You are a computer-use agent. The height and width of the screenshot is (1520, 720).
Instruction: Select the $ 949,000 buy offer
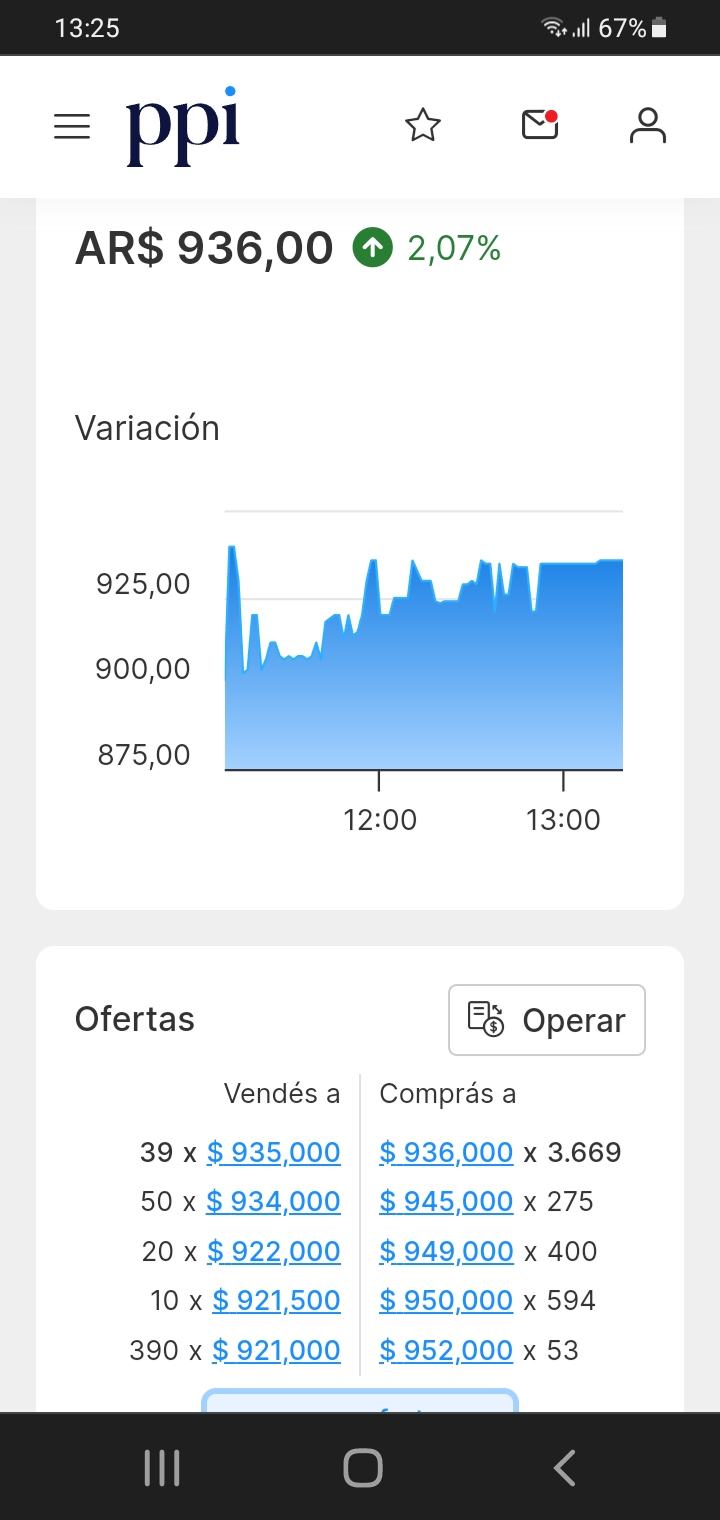pyautogui.click(x=446, y=1251)
